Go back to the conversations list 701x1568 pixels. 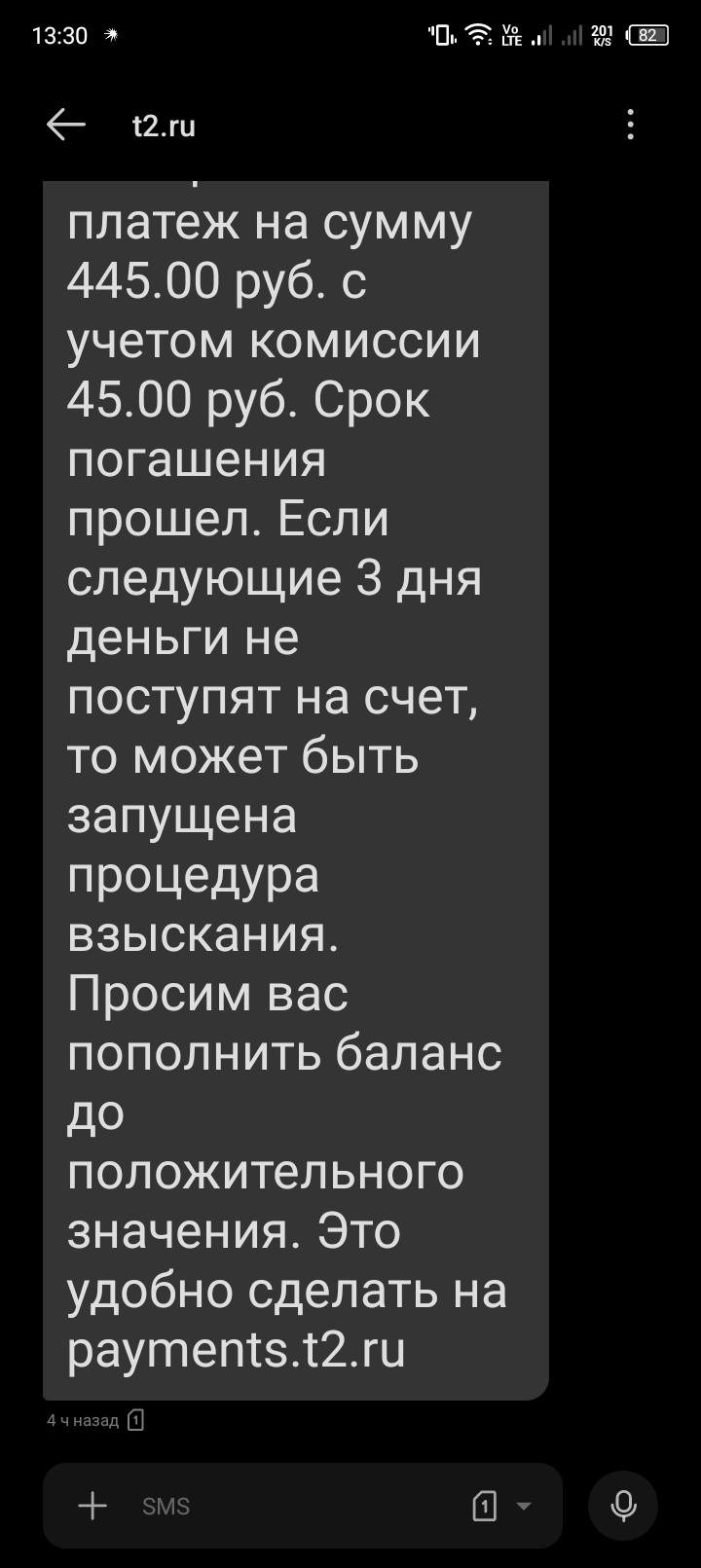pos(65,125)
